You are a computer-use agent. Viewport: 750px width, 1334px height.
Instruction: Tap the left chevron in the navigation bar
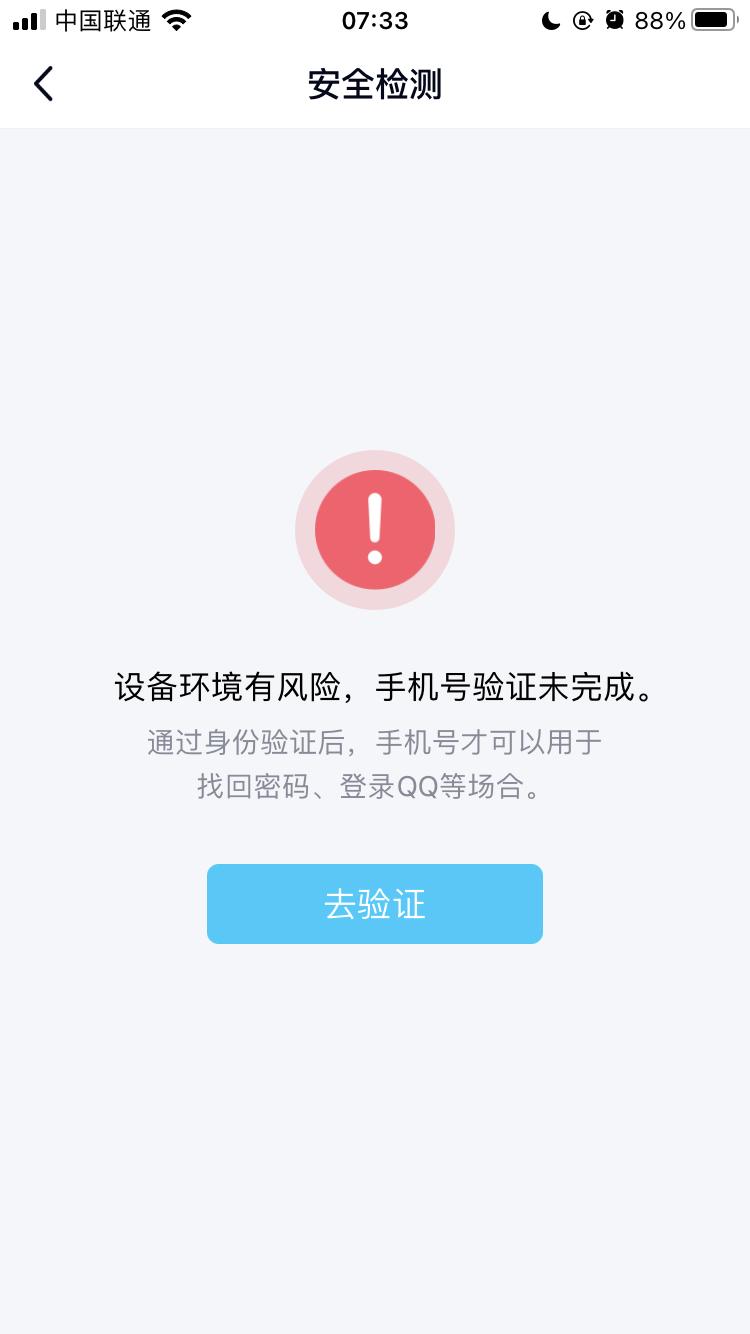[x=43, y=84]
